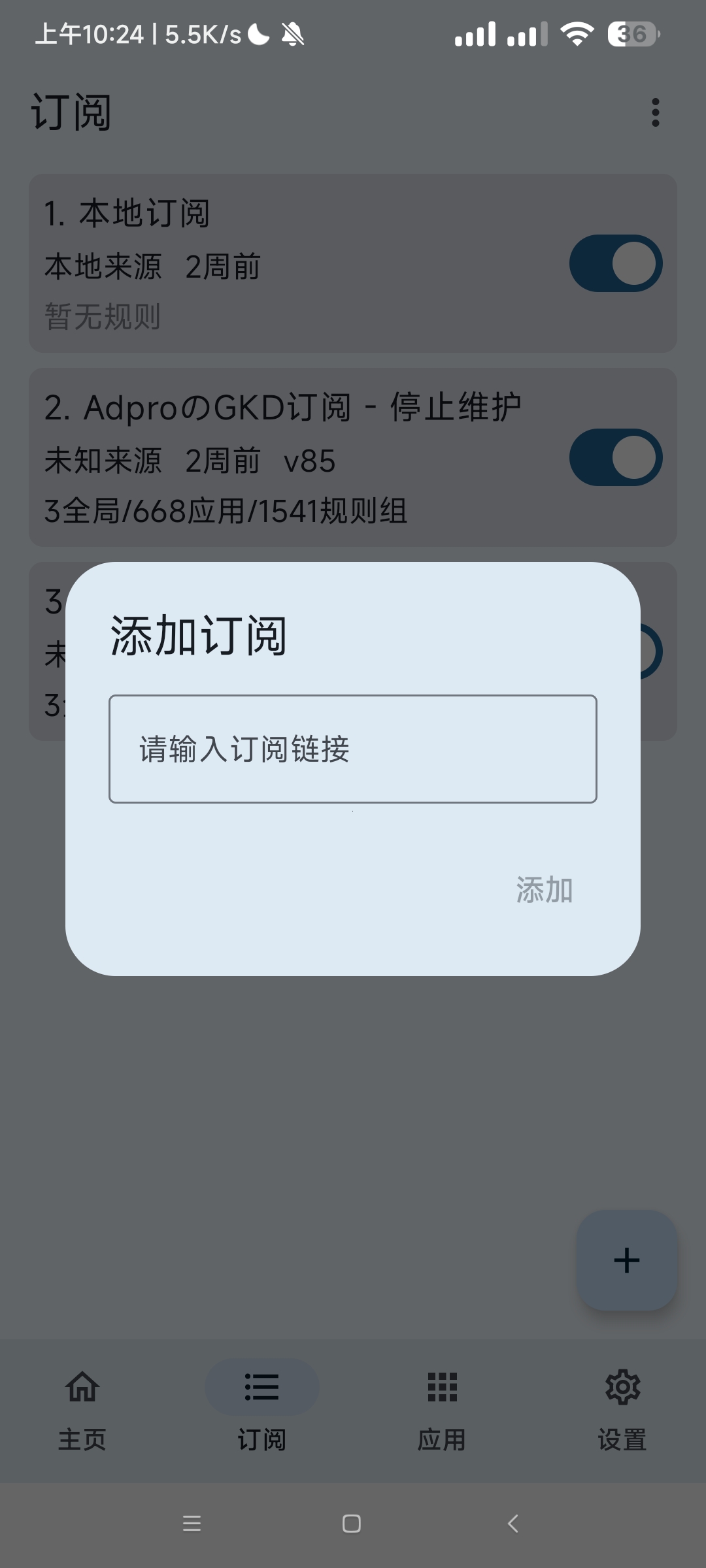Select the 主页 home tab icon
The height and width of the screenshot is (1568, 706).
[83, 1388]
